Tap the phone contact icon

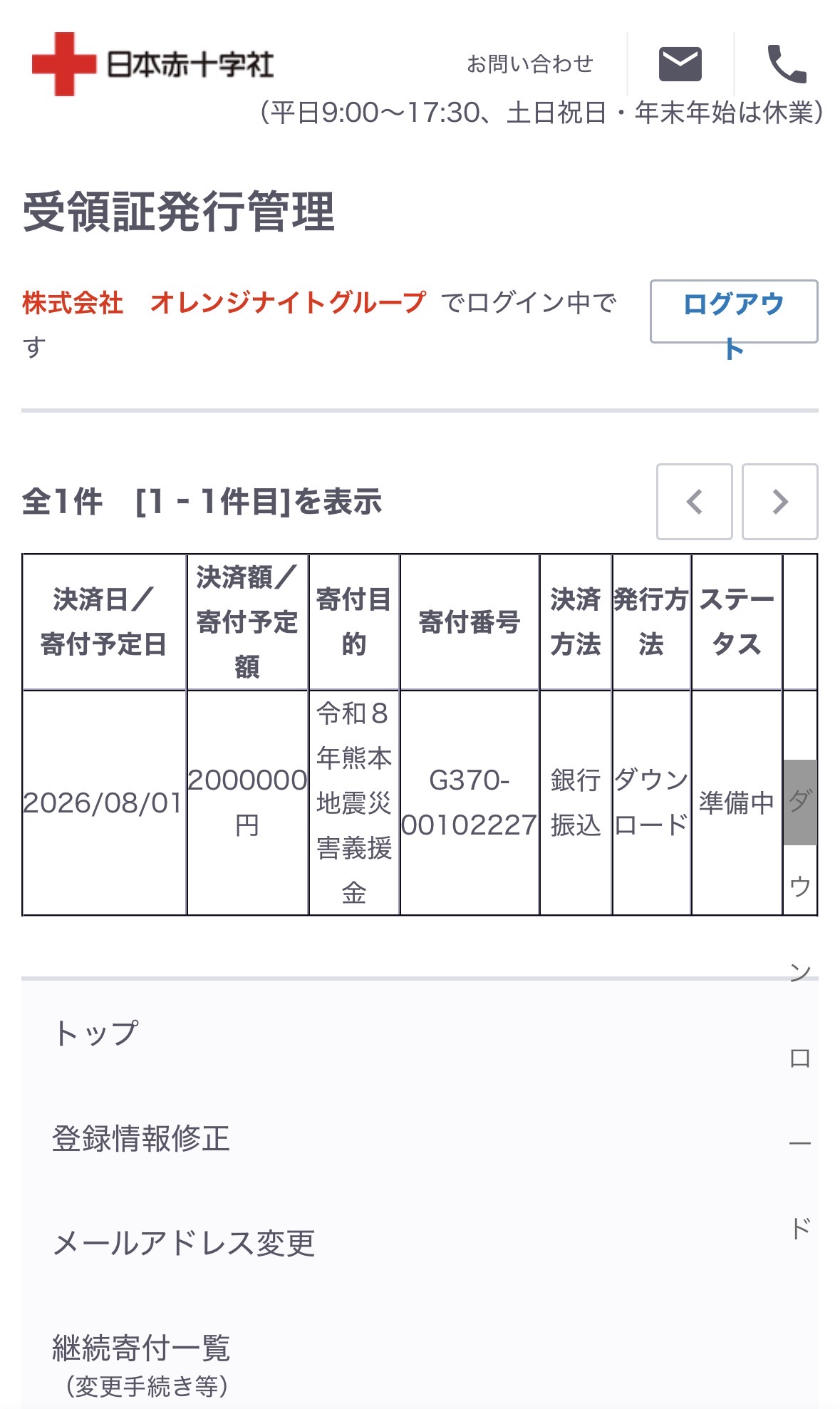[787, 64]
